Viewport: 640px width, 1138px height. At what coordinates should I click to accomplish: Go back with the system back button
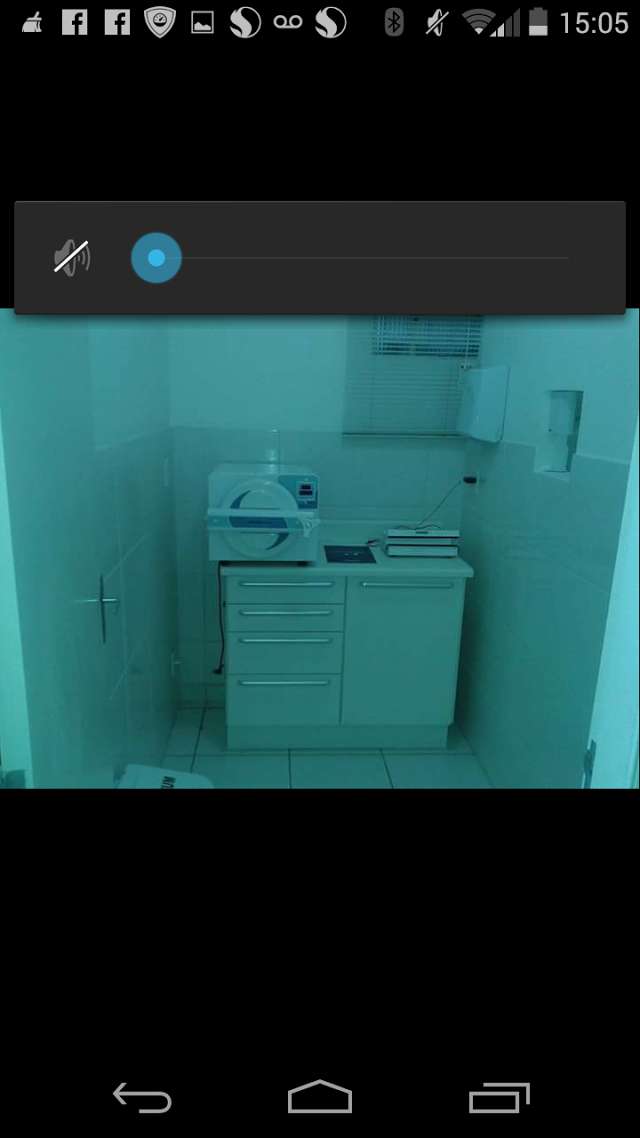pyautogui.click(x=142, y=1097)
